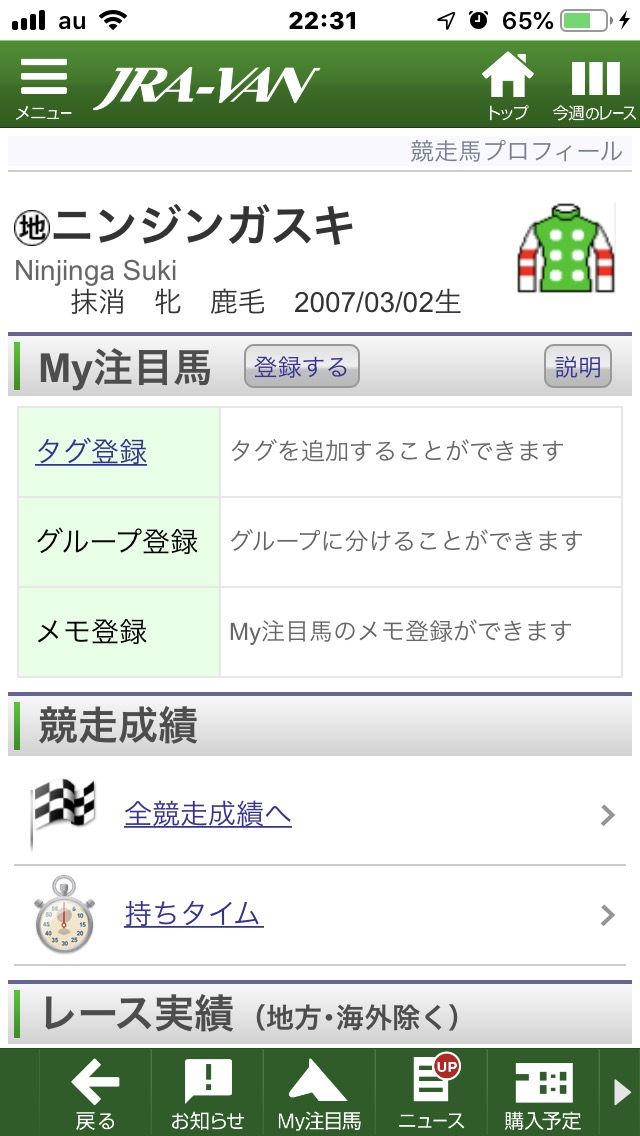Open the メニュー hamburger menu

43,88
